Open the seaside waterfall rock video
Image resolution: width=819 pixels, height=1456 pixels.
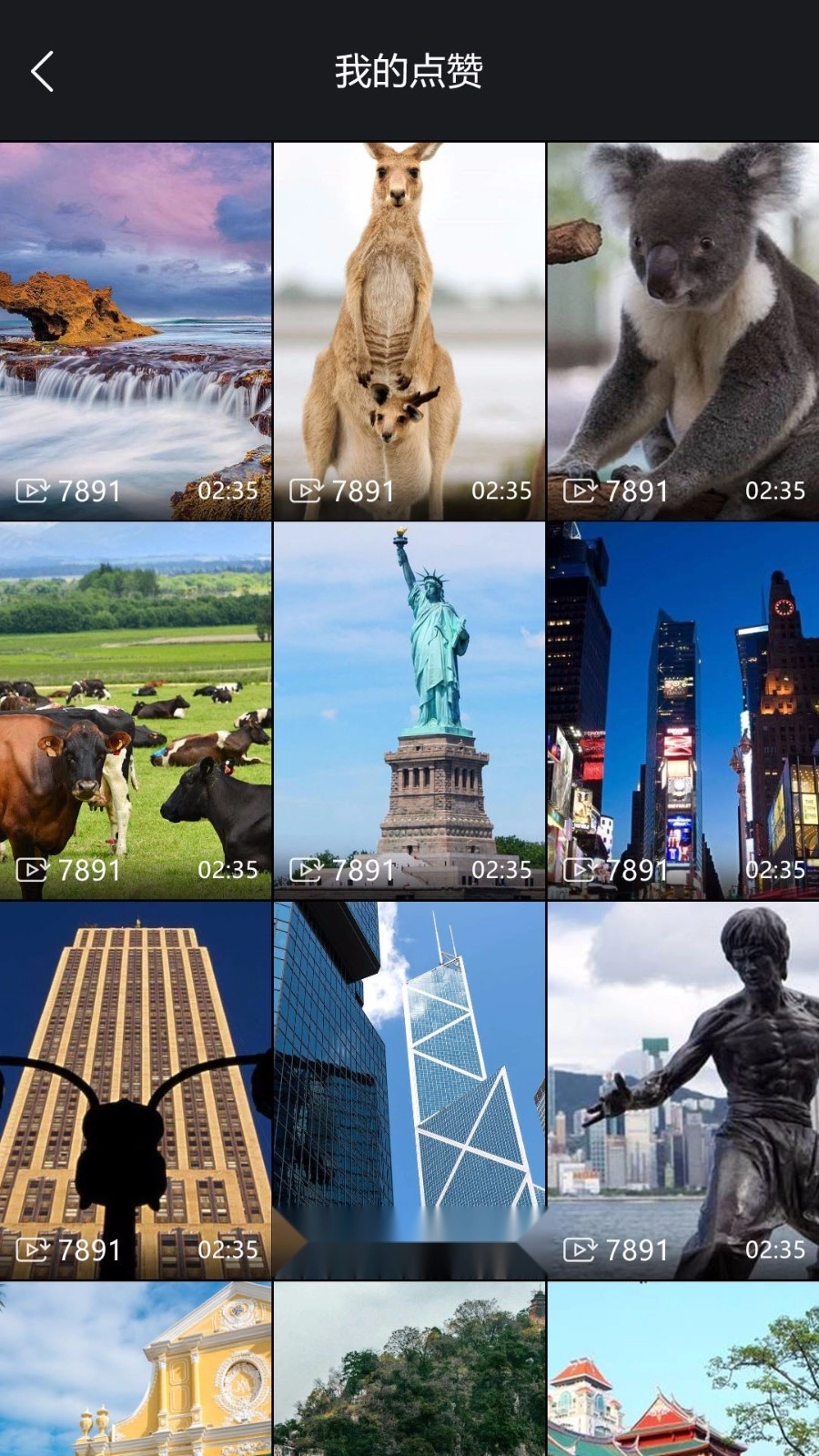tap(136, 331)
